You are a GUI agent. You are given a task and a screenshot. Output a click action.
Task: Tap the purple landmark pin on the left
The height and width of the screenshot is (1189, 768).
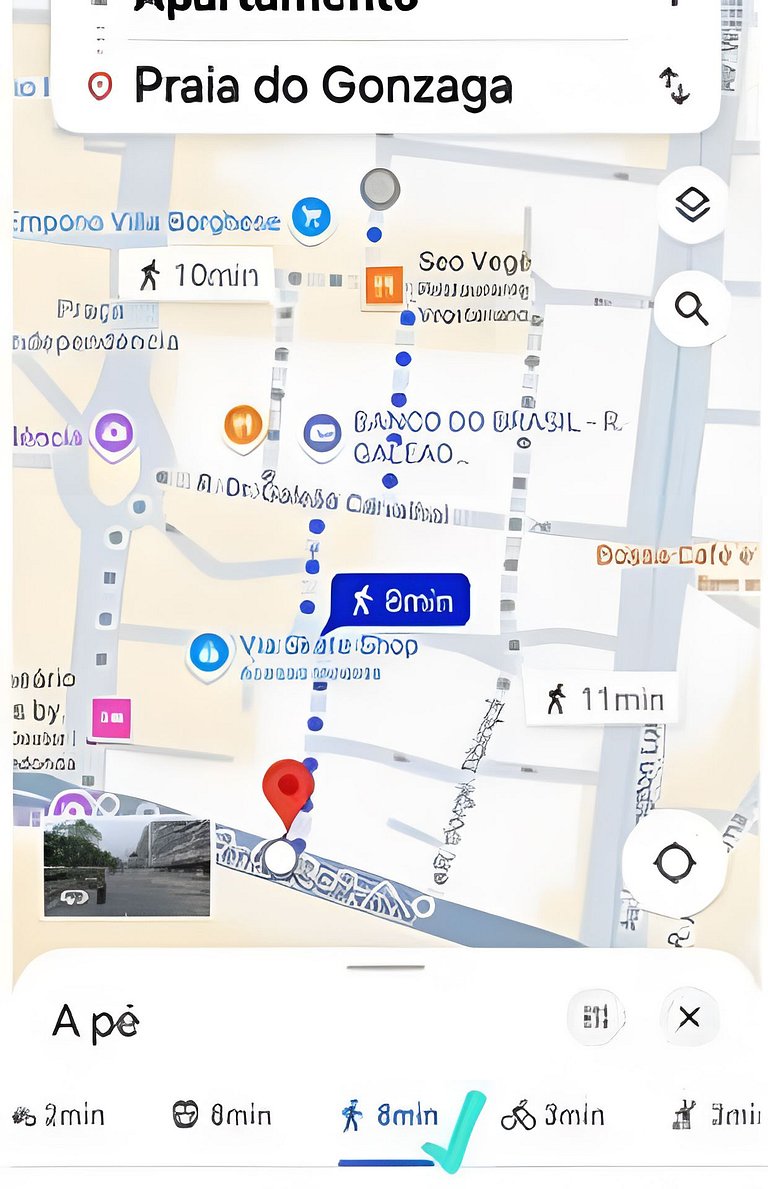[111, 430]
